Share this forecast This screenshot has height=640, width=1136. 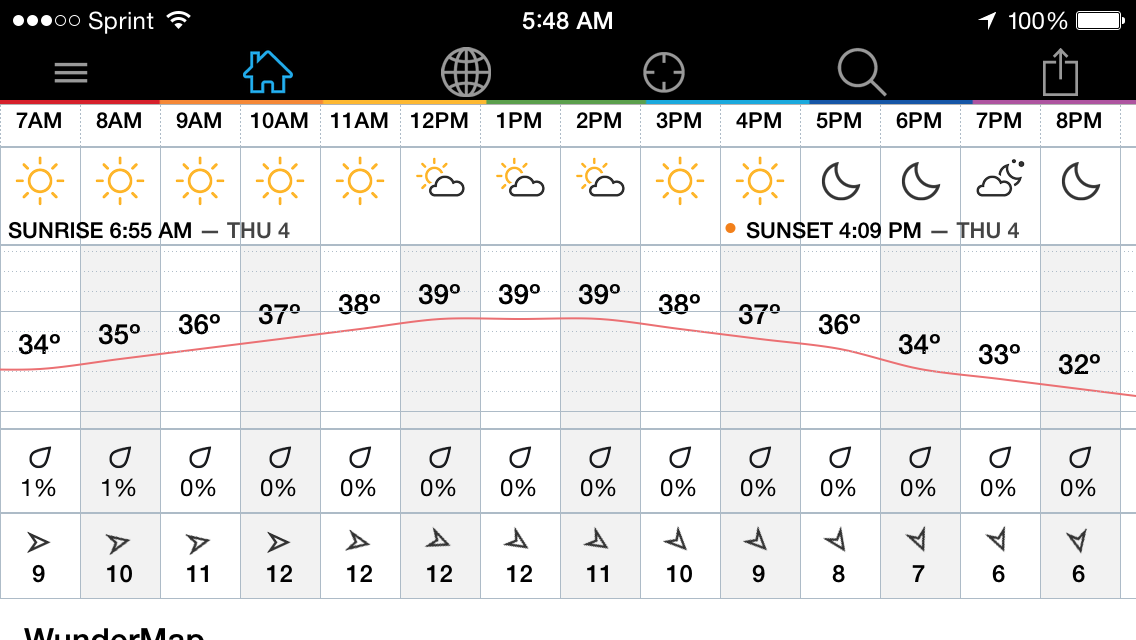tap(1060, 73)
